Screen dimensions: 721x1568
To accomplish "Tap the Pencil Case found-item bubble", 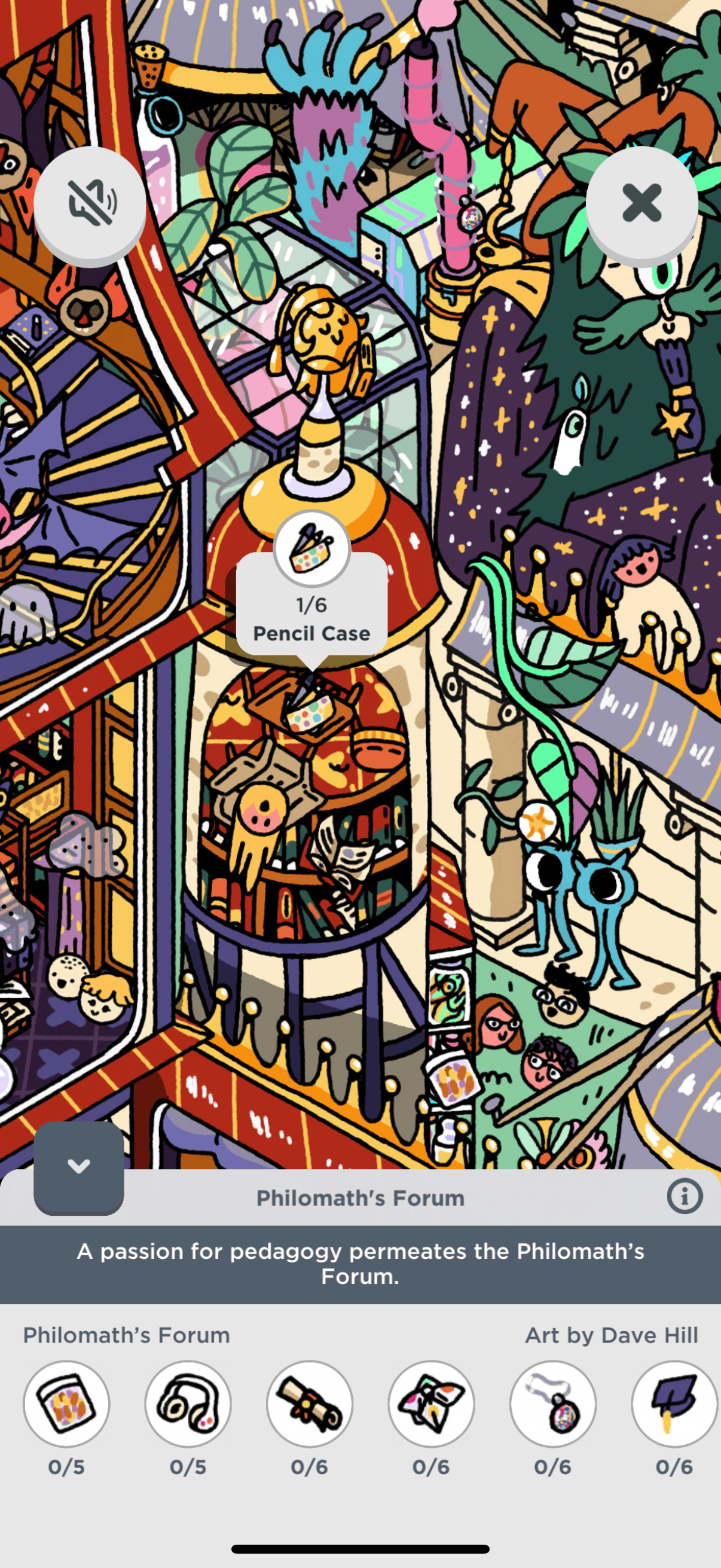I will tap(311, 603).
